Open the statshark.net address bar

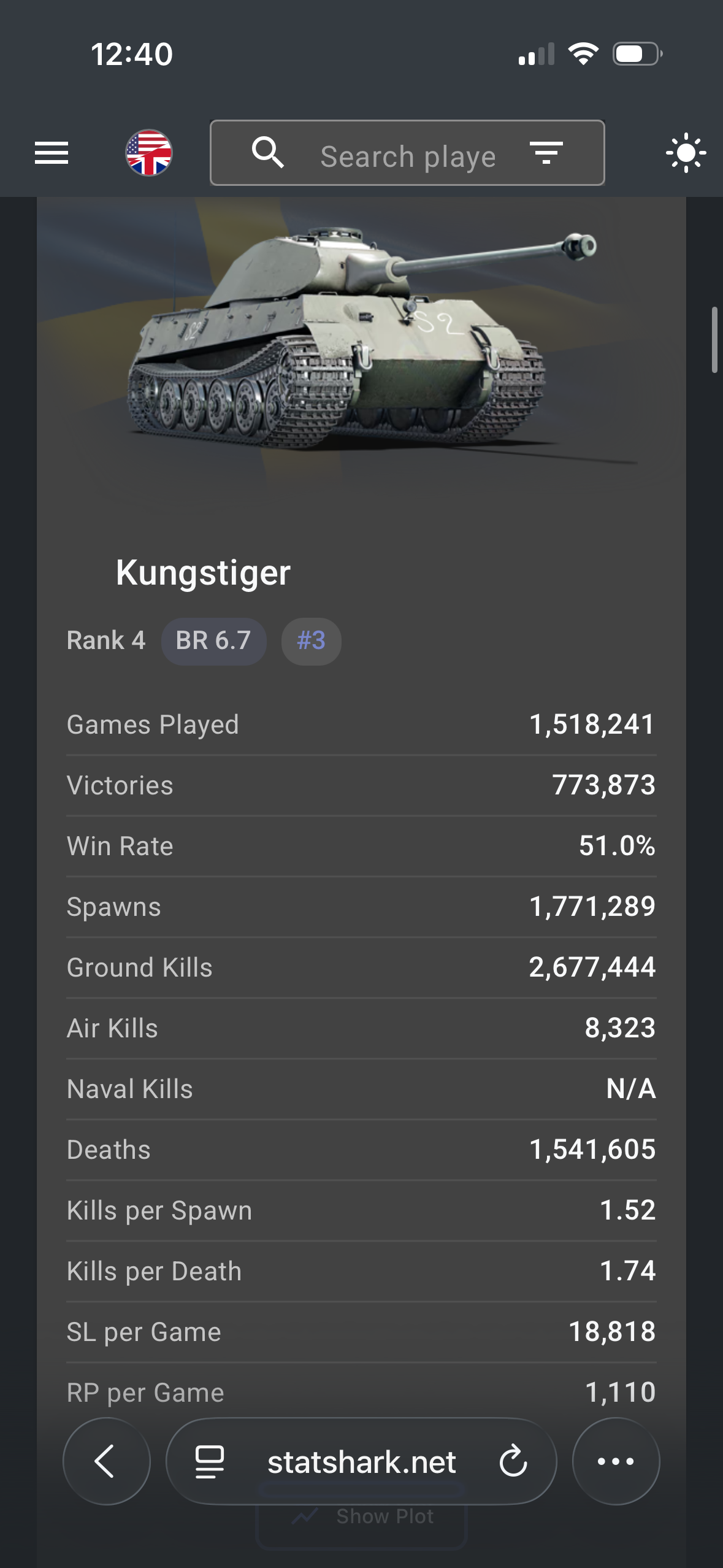362,1462
